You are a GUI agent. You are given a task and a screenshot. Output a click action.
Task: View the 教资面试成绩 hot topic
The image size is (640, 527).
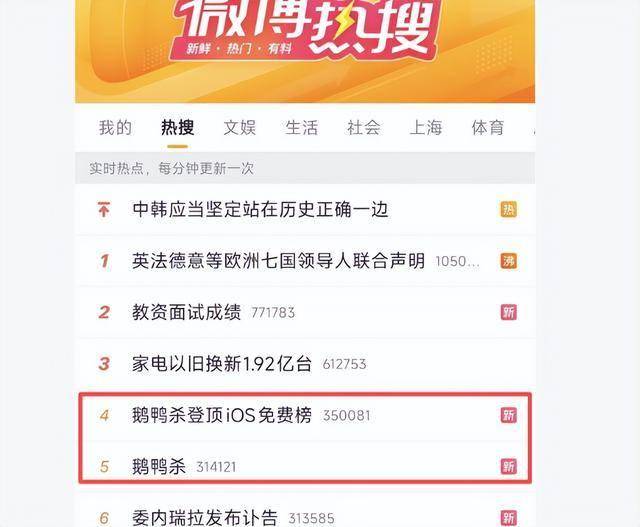point(187,312)
